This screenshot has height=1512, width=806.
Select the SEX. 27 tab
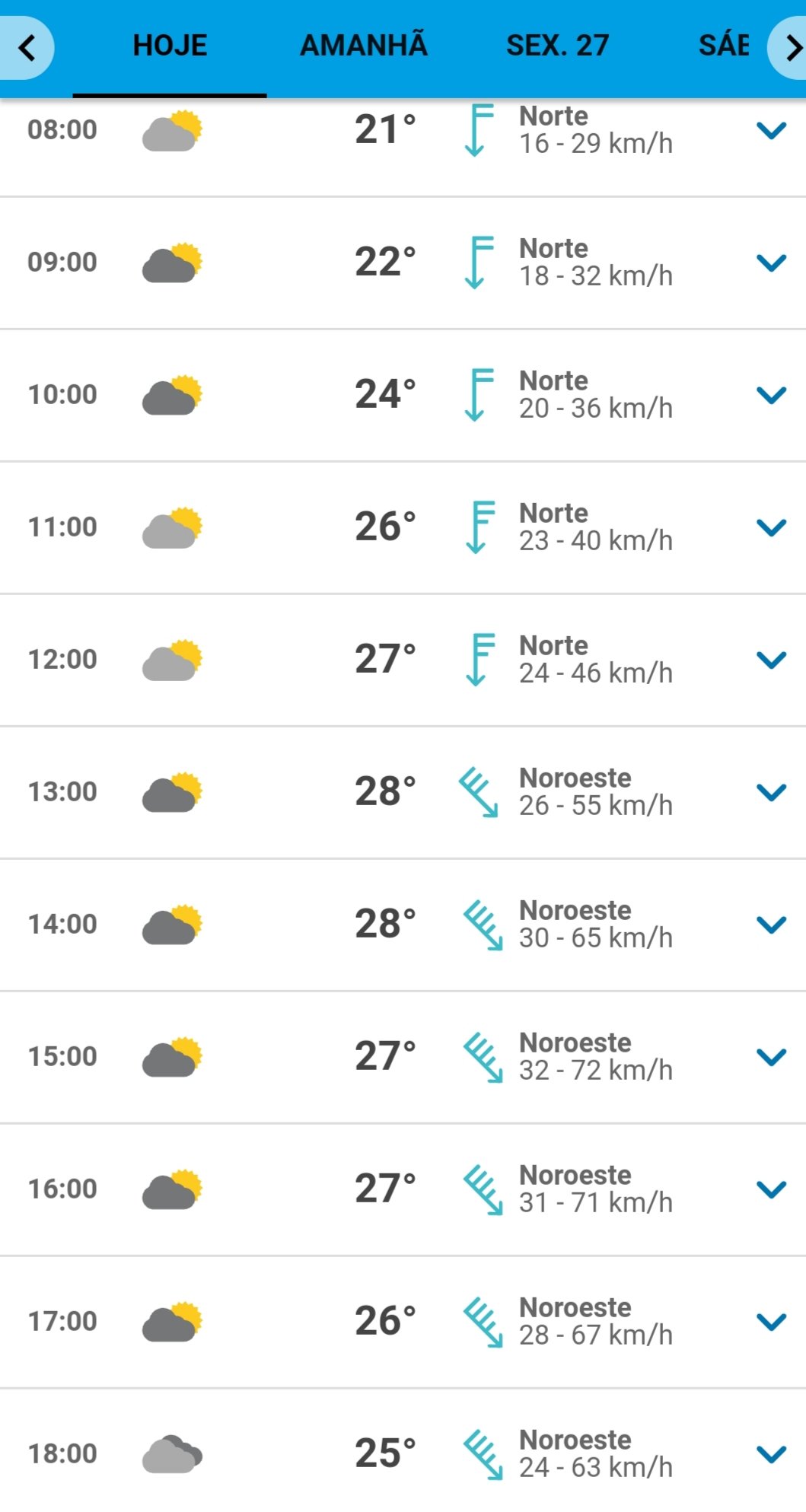click(557, 46)
